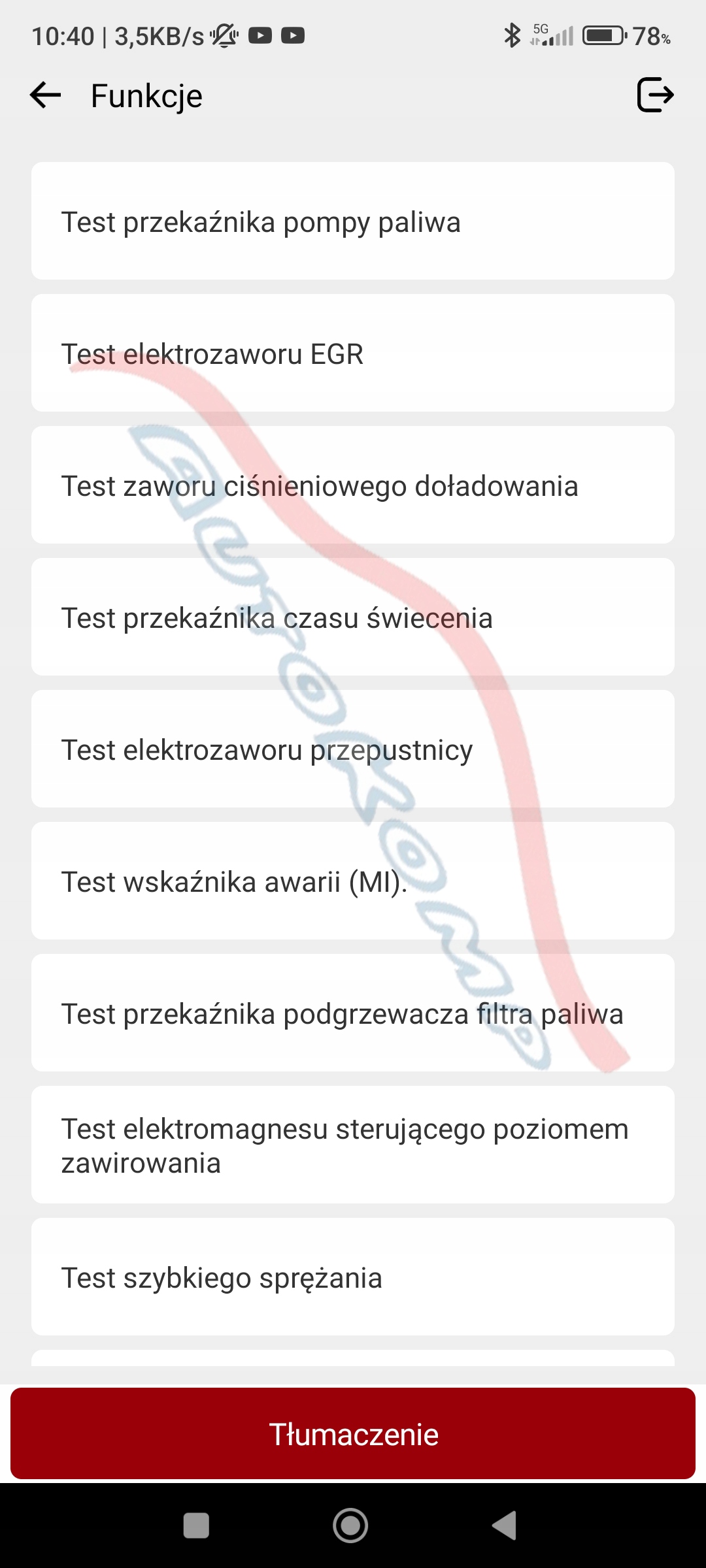Open Test wskaźnika awarii (MI)
The width and height of the screenshot is (706, 1568).
(x=353, y=881)
